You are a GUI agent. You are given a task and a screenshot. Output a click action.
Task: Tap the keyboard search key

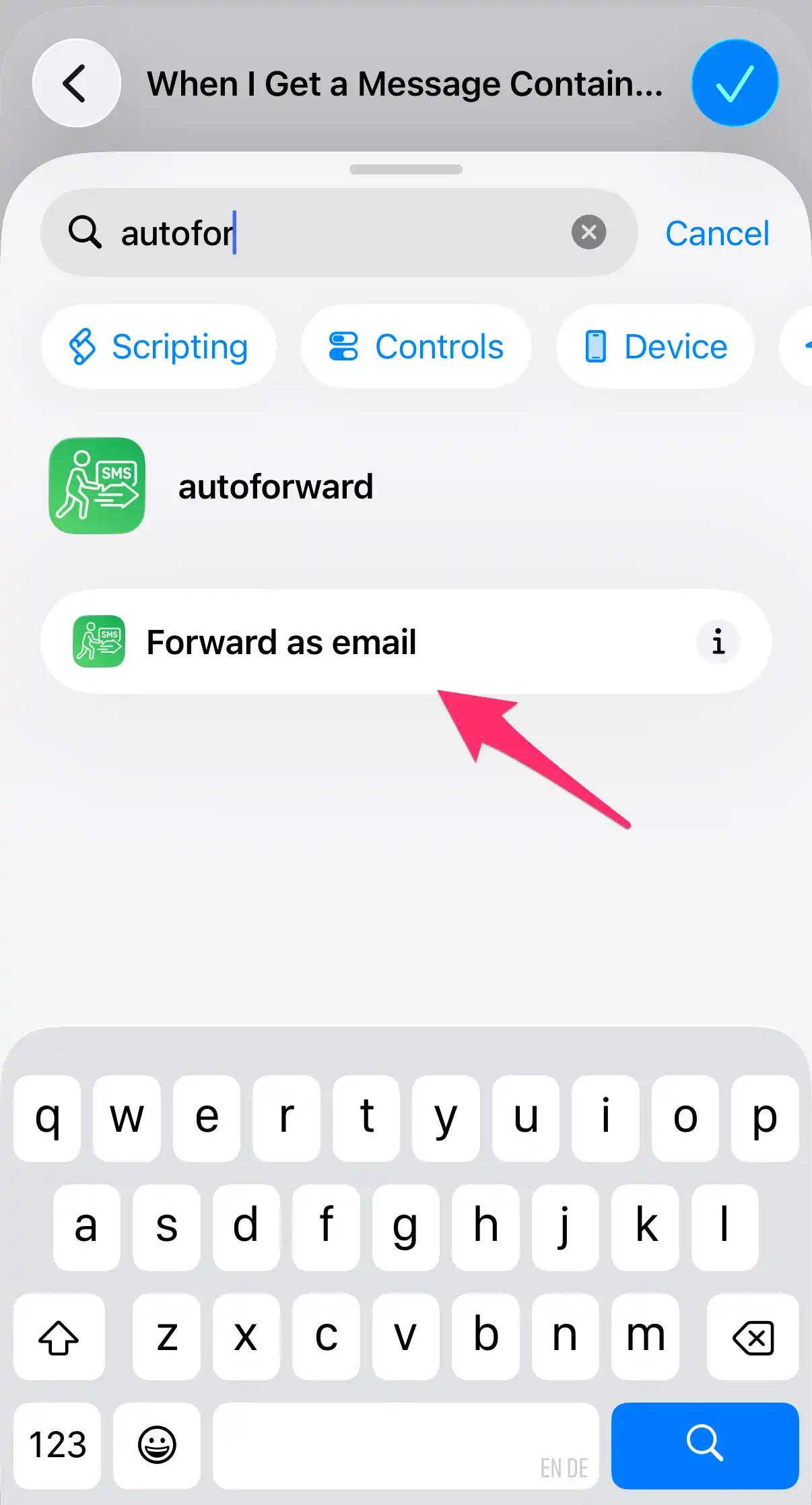[x=704, y=1446]
